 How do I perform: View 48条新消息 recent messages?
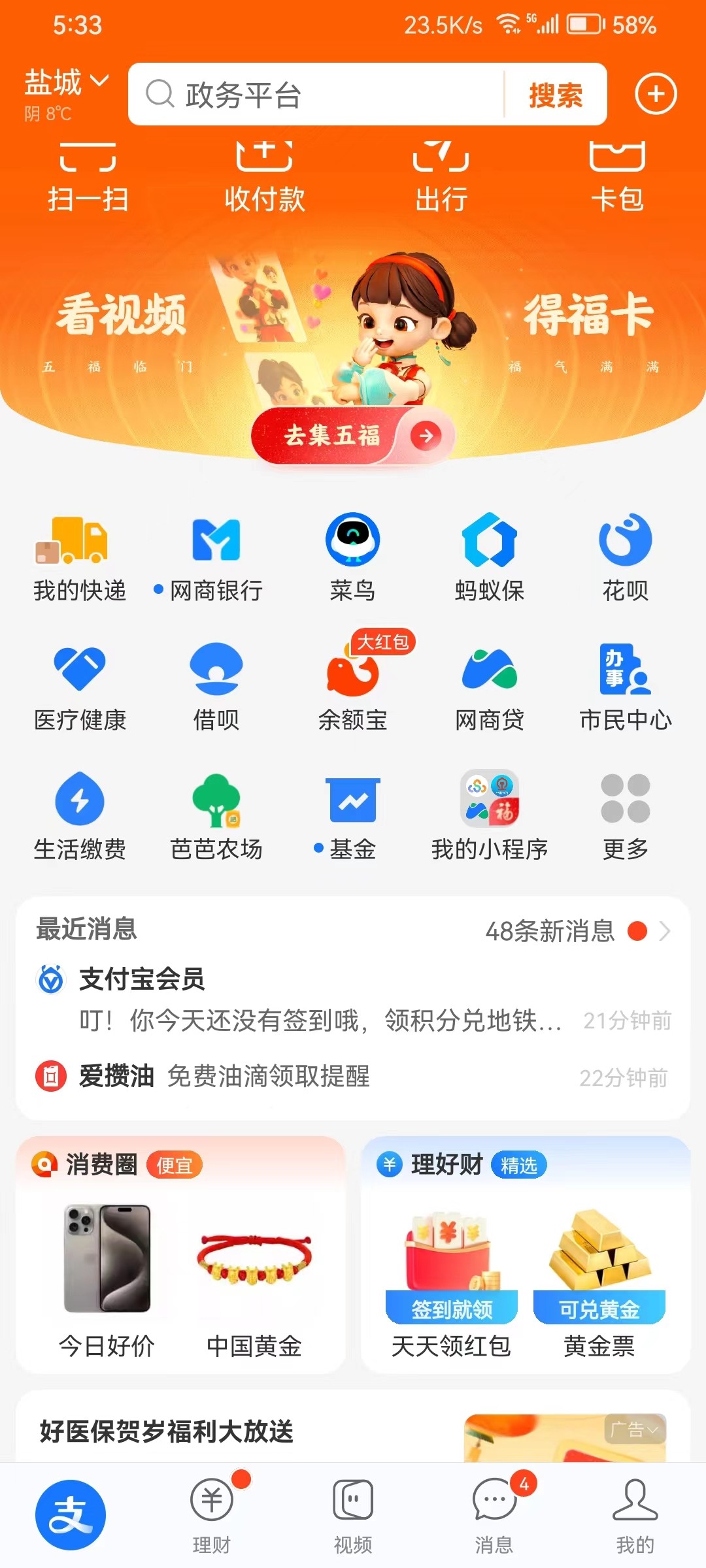point(577,930)
